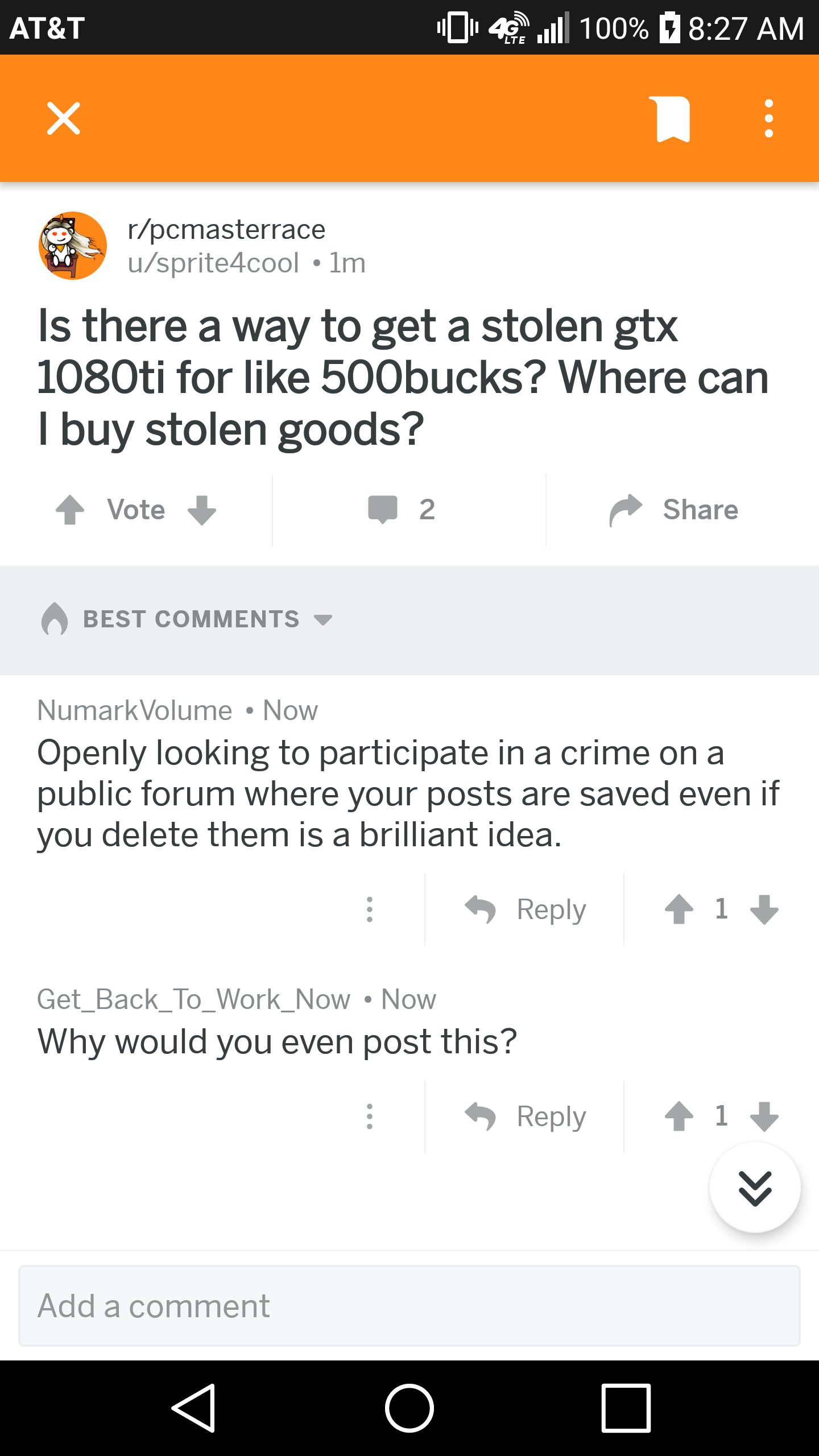Upvote the post

point(70,510)
